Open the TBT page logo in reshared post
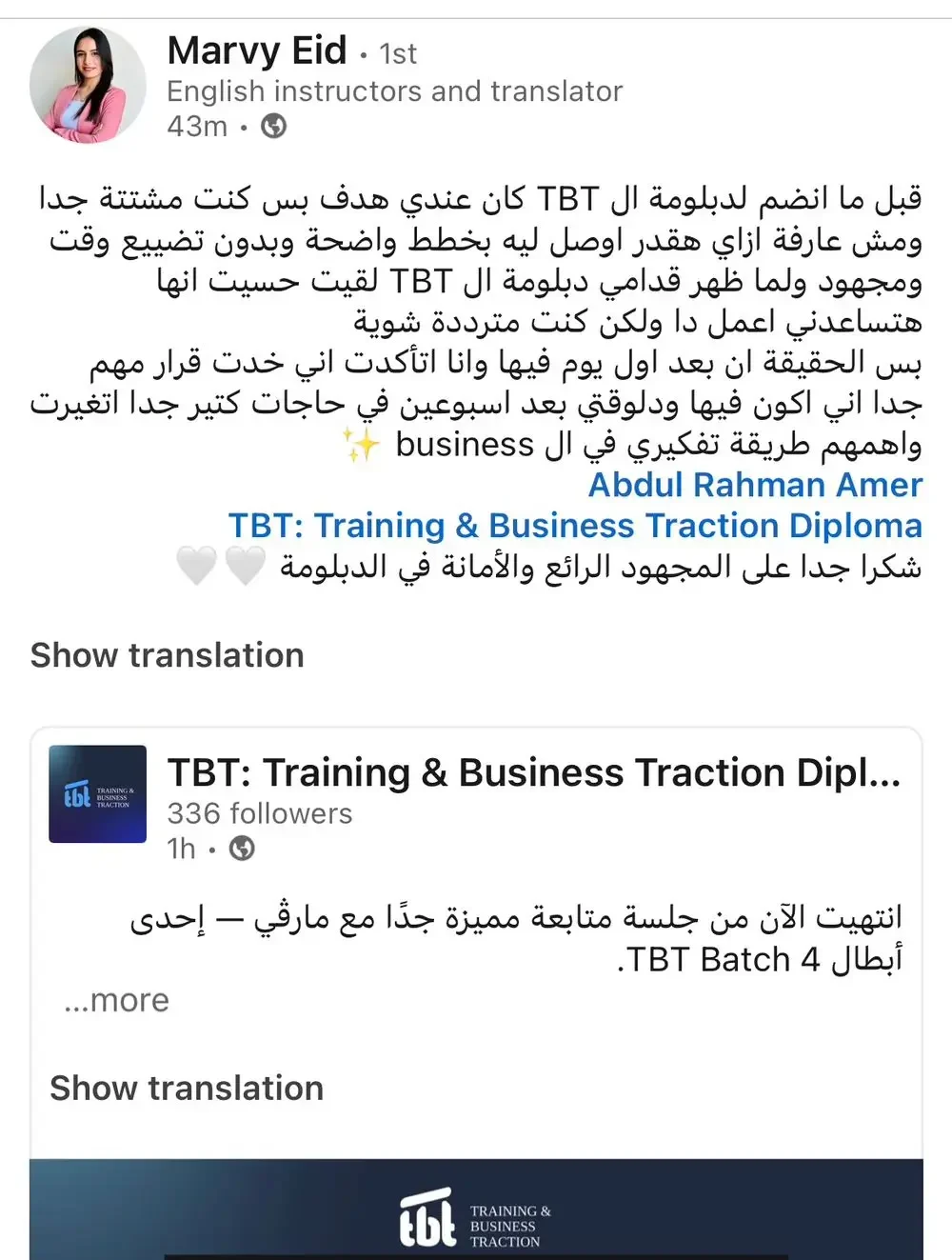Screen dimensions: 952x1260 98,794
